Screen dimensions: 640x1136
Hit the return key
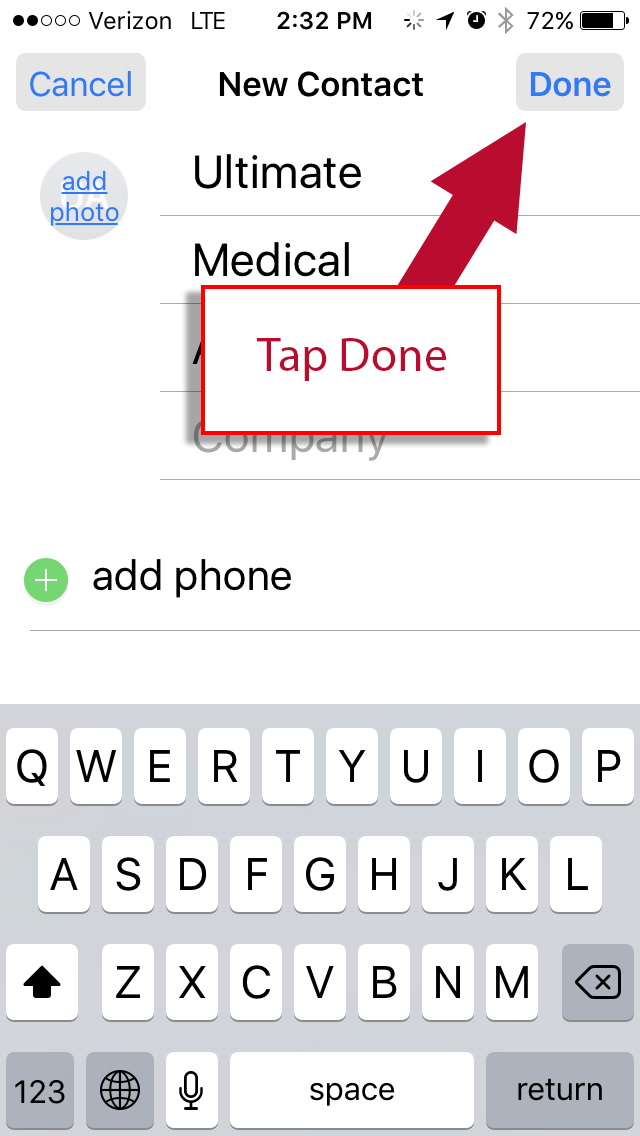point(559,1090)
